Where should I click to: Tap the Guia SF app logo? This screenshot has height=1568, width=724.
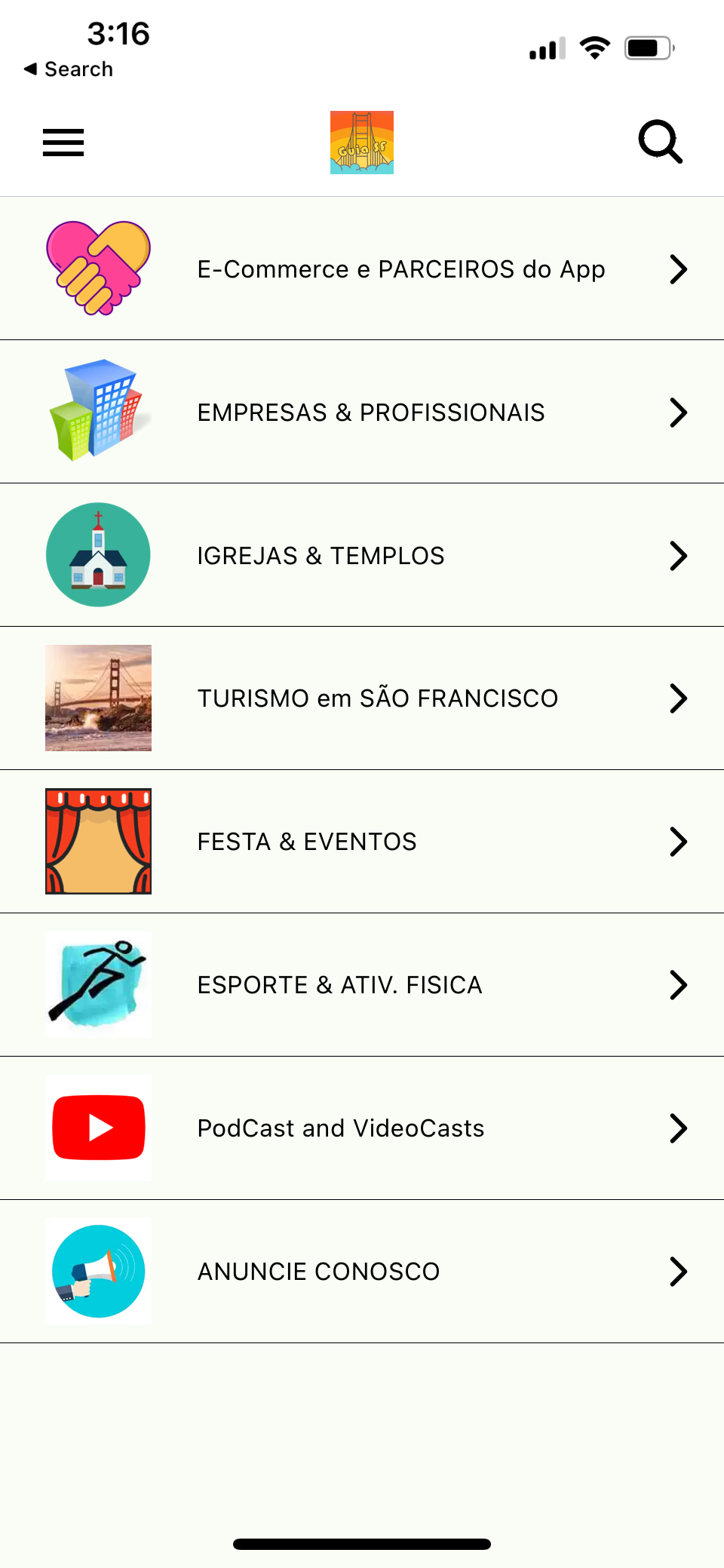[x=361, y=143]
